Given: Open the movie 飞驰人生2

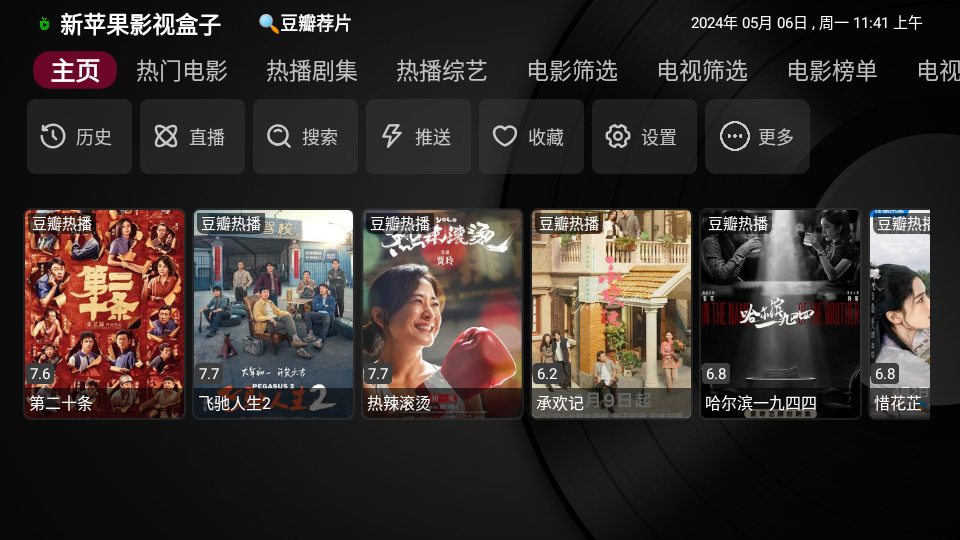Looking at the screenshot, I should (273, 313).
